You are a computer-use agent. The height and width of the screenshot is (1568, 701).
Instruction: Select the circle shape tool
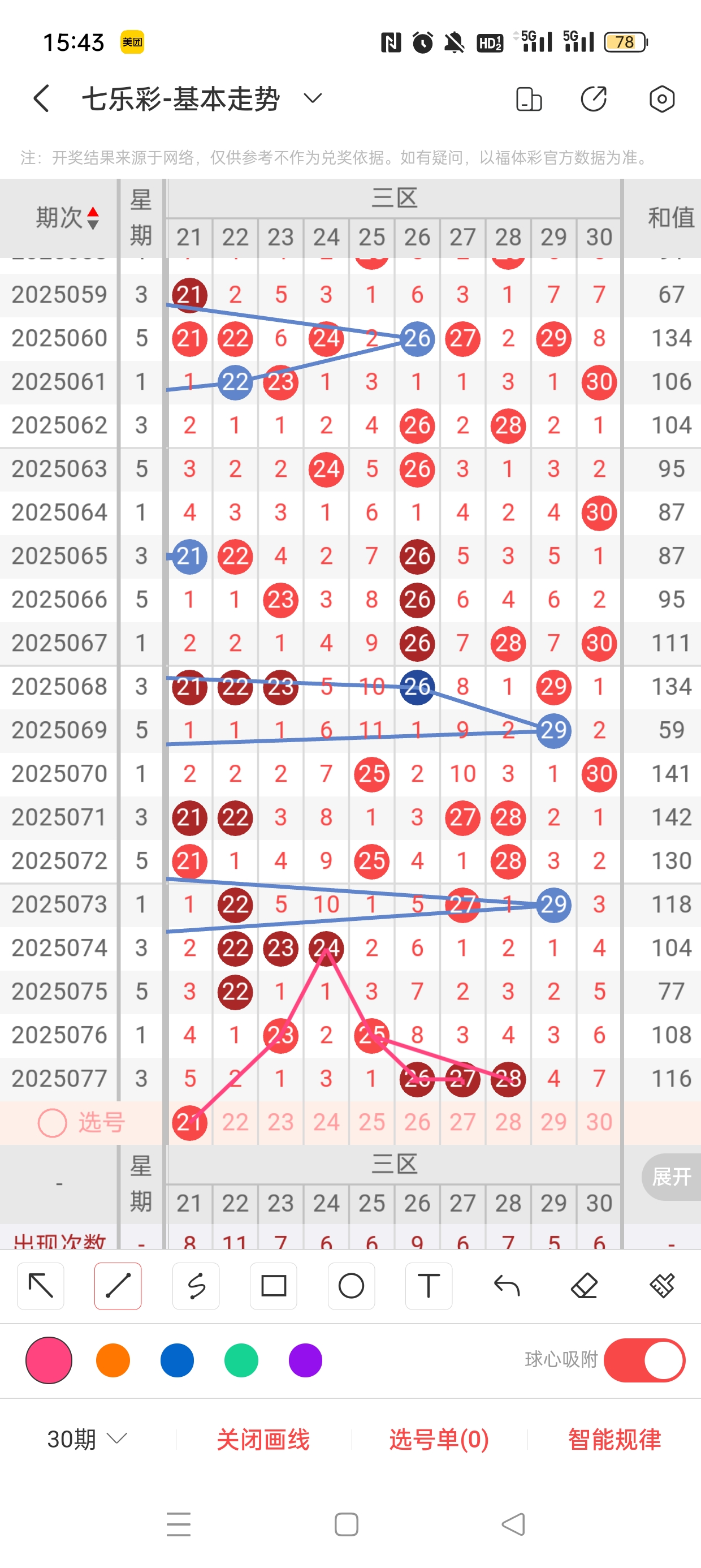(351, 1286)
